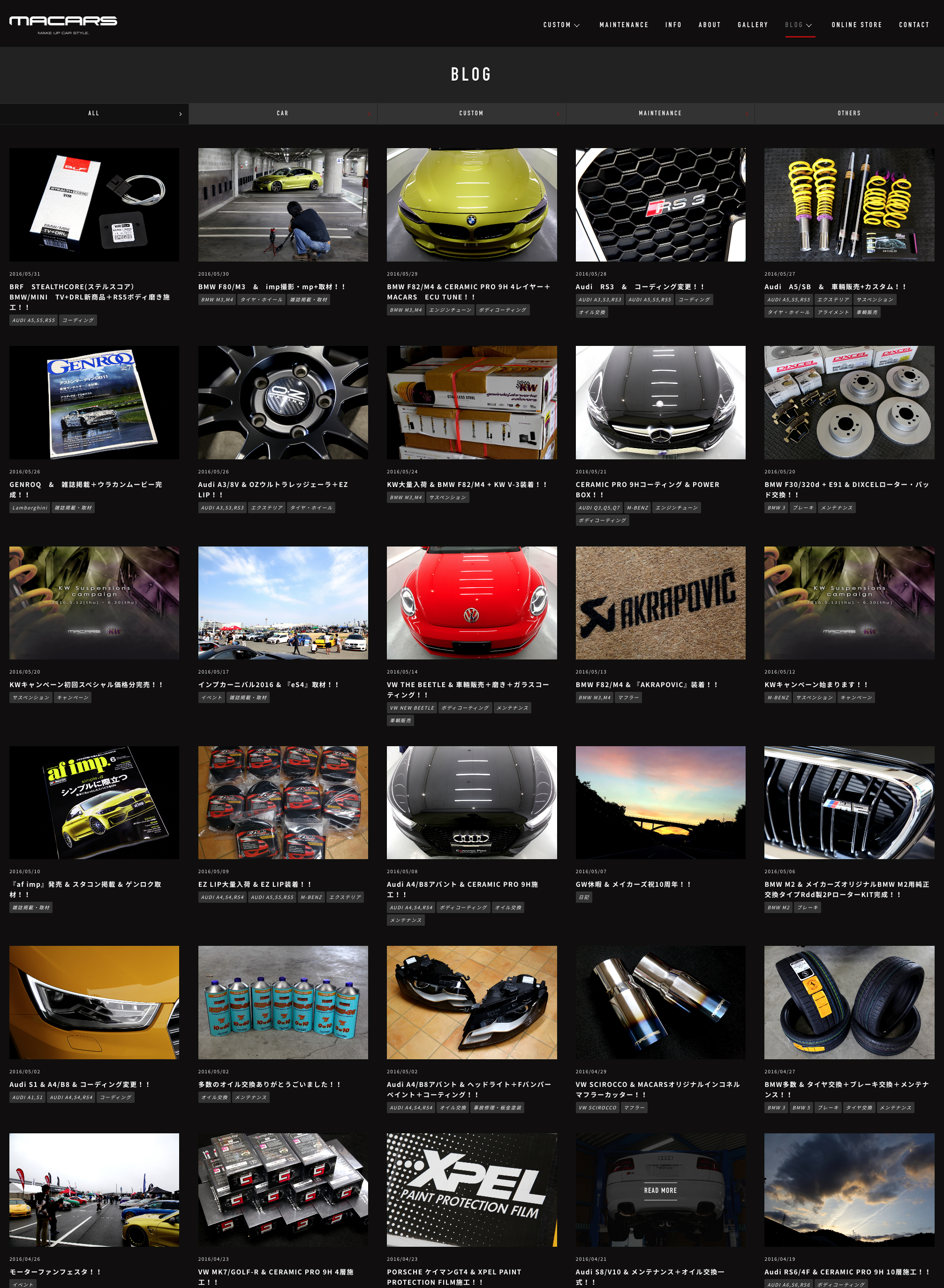This screenshot has width=944, height=1288.
Task: Open the DIXCEL rotor and pad post
Action: (849, 402)
